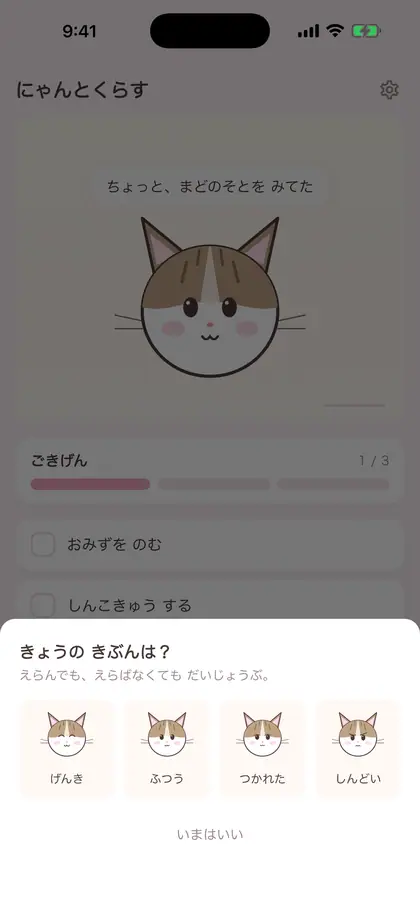Choose ふつう as today's mood
420x913 pixels.
point(167,749)
